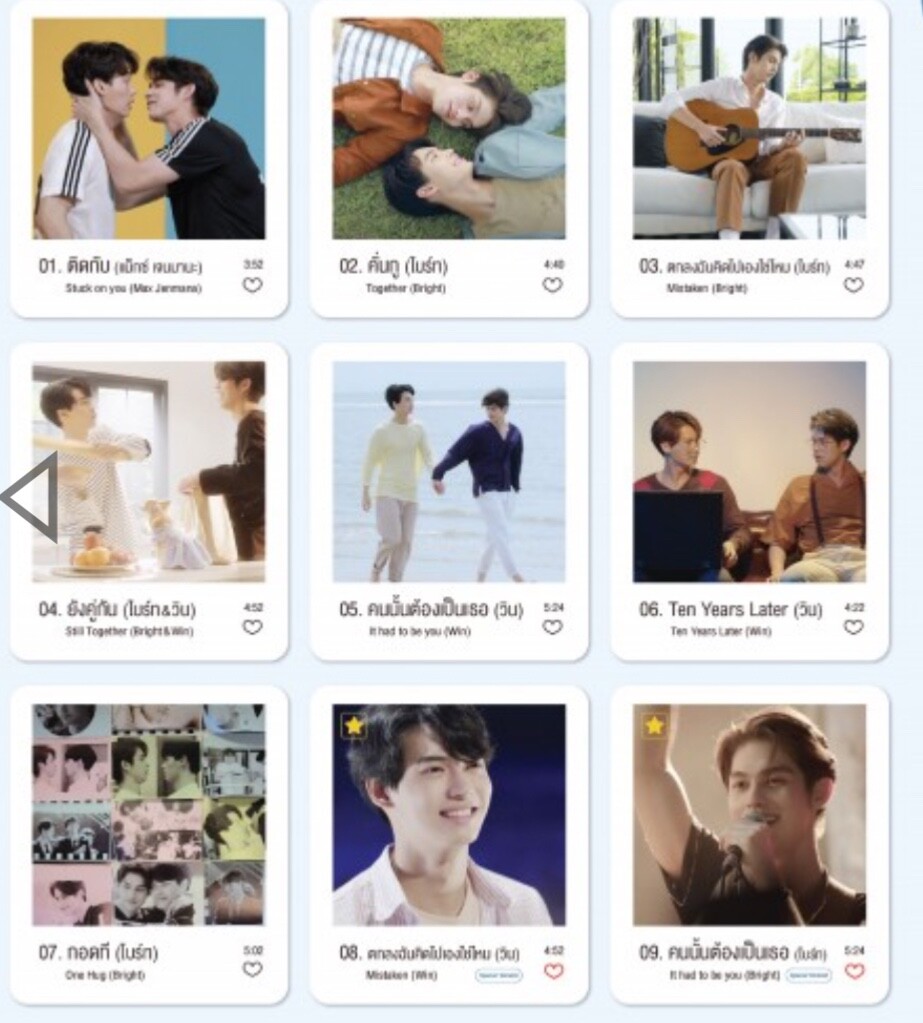Screen dimensions: 923x1023
Task: Like song 03 Mistaken (Bright)
Action: click(x=853, y=285)
